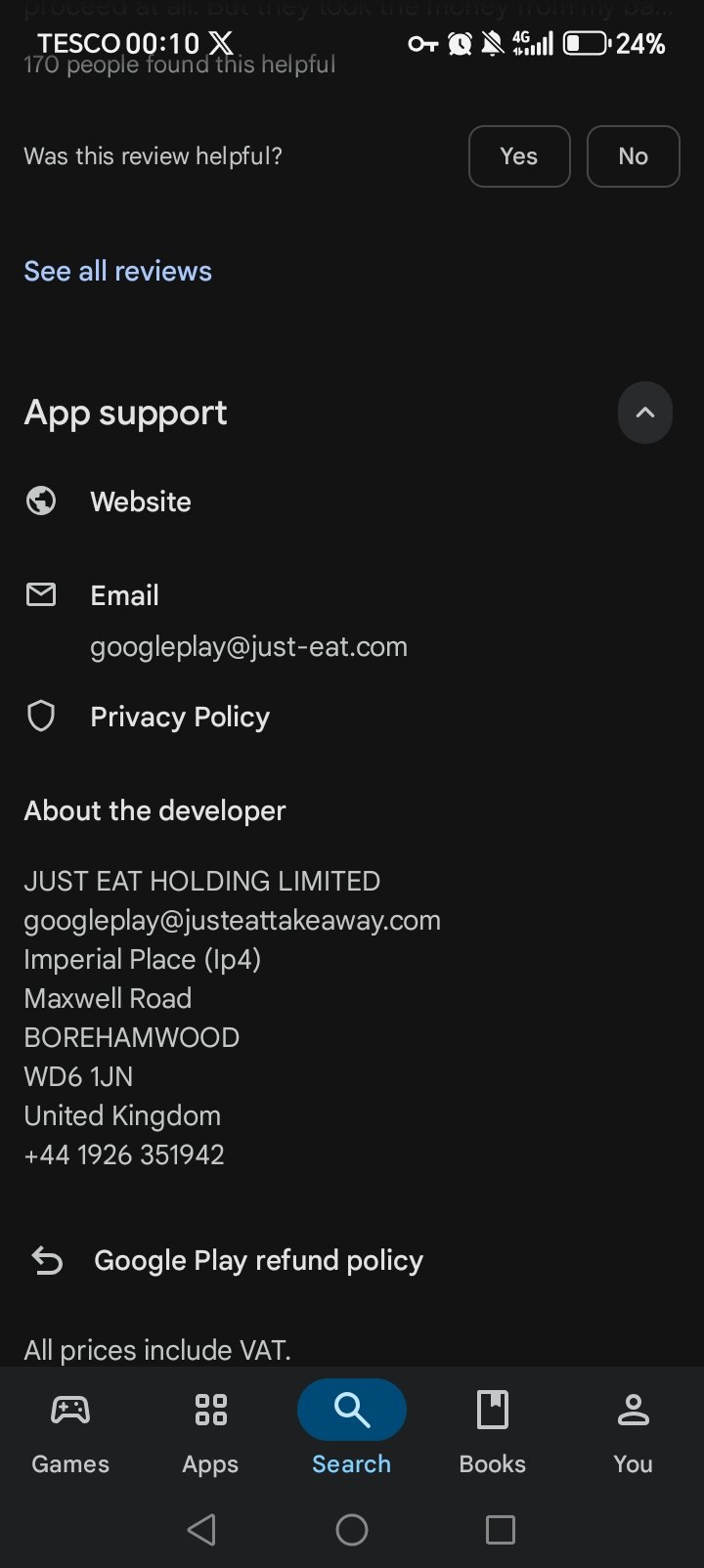Viewport: 704px width, 1568px height.
Task: Switch to the Games tab
Action: click(70, 1432)
